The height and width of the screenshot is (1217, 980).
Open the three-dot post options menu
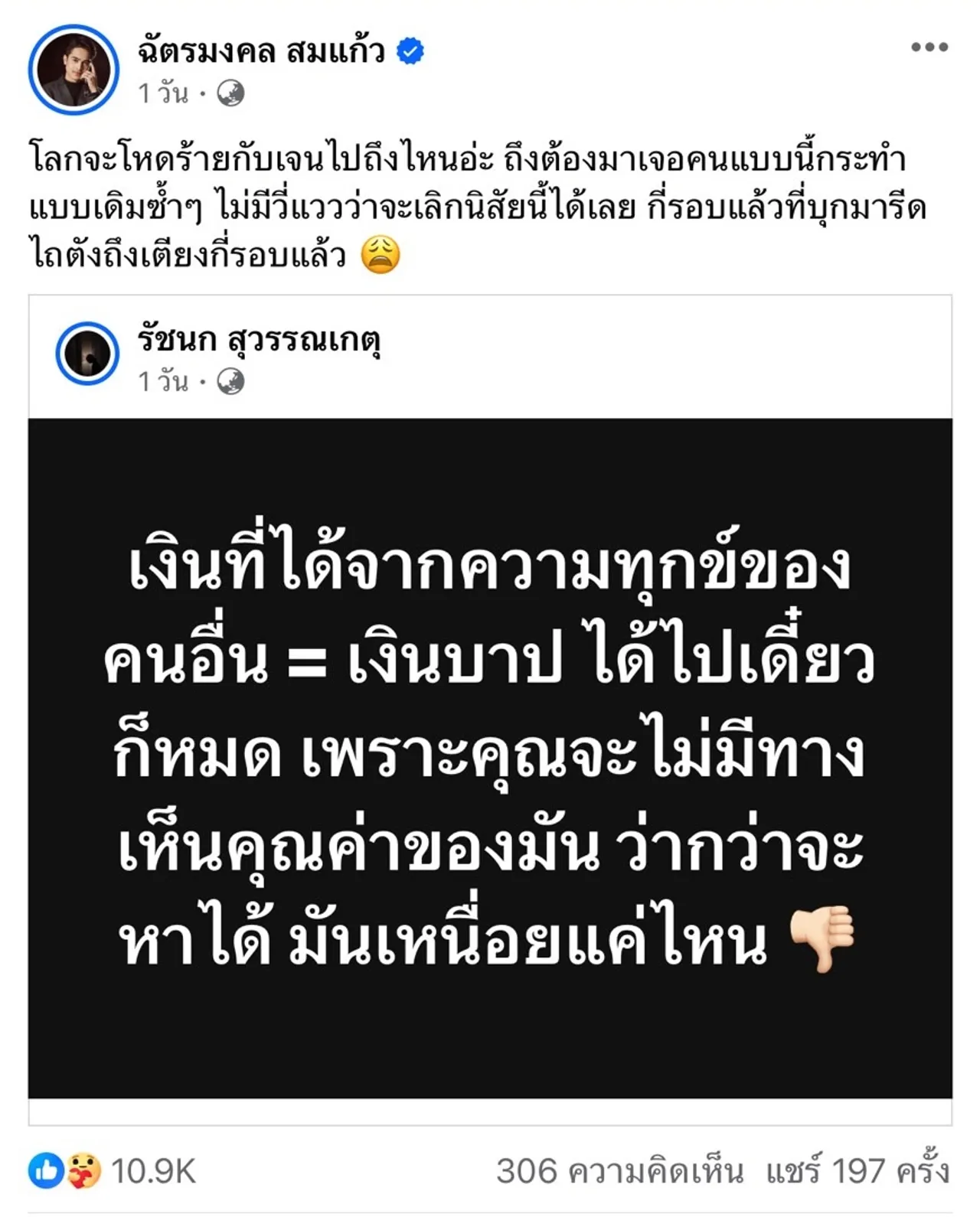pyautogui.click(x=929, y=47)
